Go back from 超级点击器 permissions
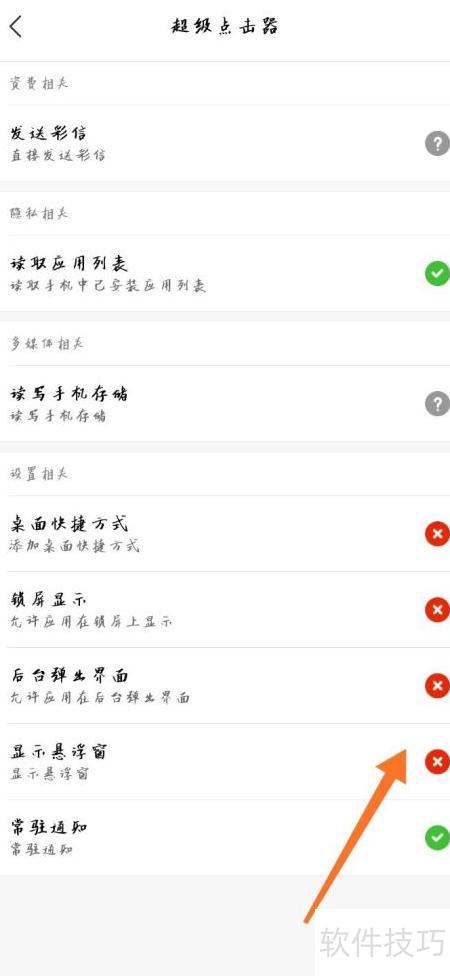This screenshot has width=450, height=976. click(x=16, y=26)
